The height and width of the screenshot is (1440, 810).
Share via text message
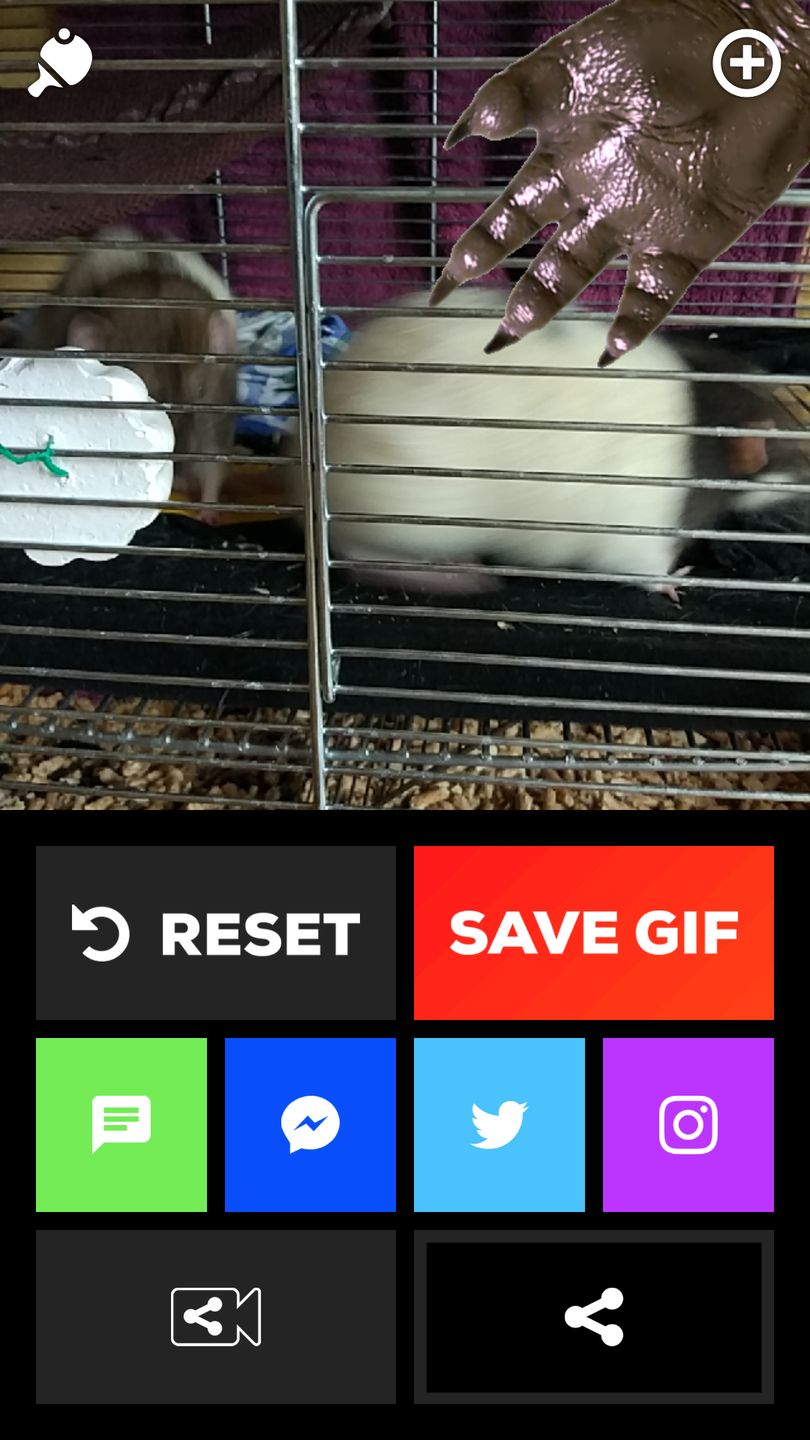121,1125
